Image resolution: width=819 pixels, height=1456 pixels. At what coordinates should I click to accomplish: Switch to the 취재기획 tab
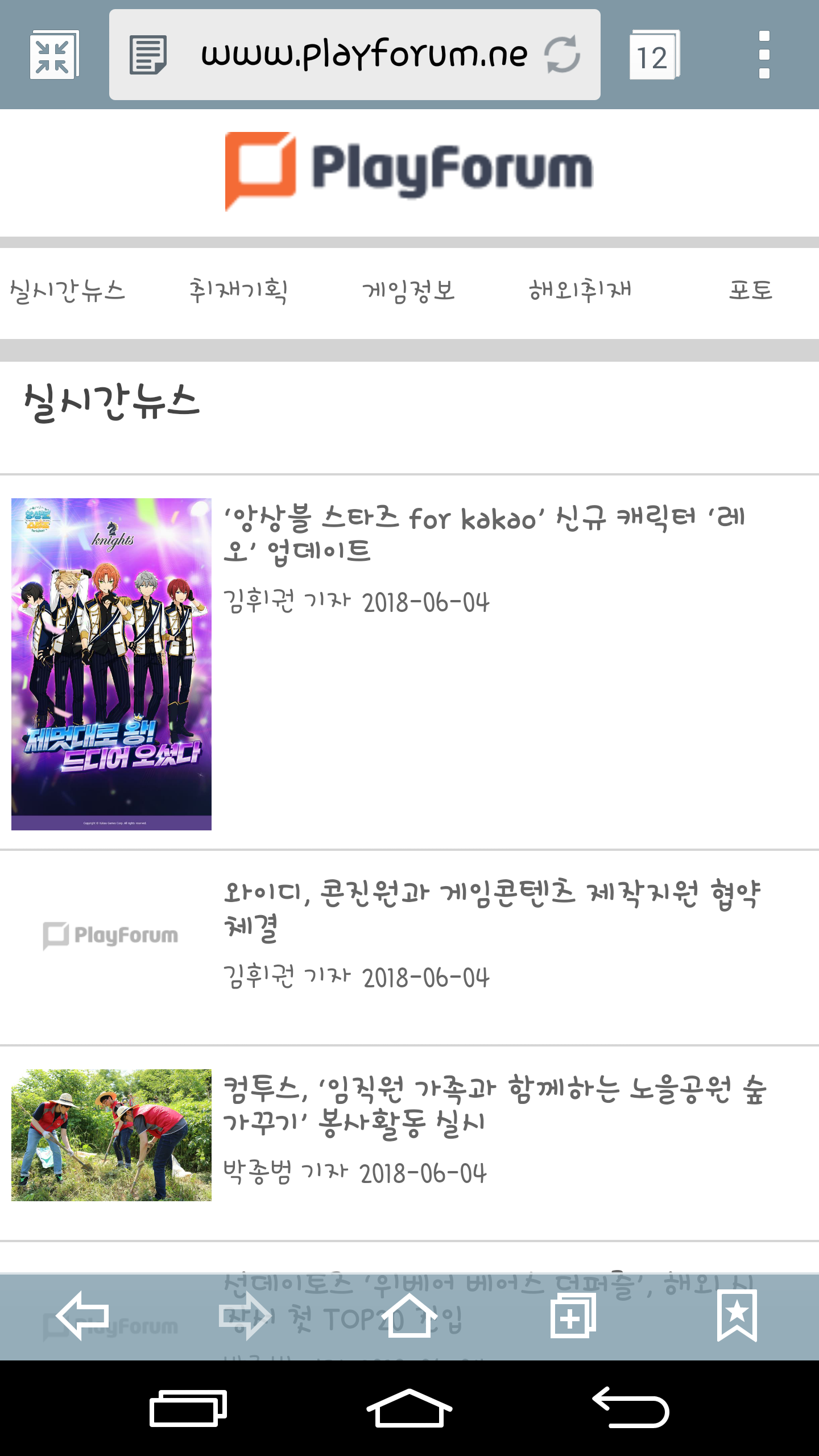[238, 291]
